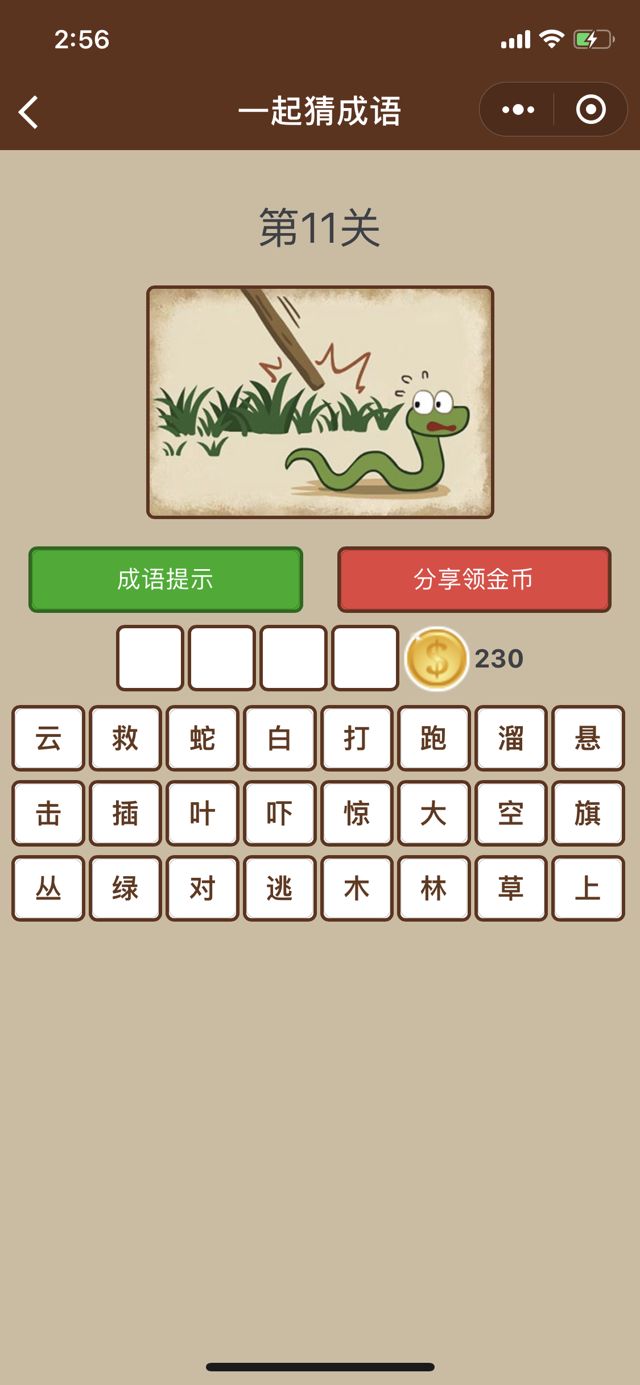Open the mini program three-dot menu

tap(518, 110)
